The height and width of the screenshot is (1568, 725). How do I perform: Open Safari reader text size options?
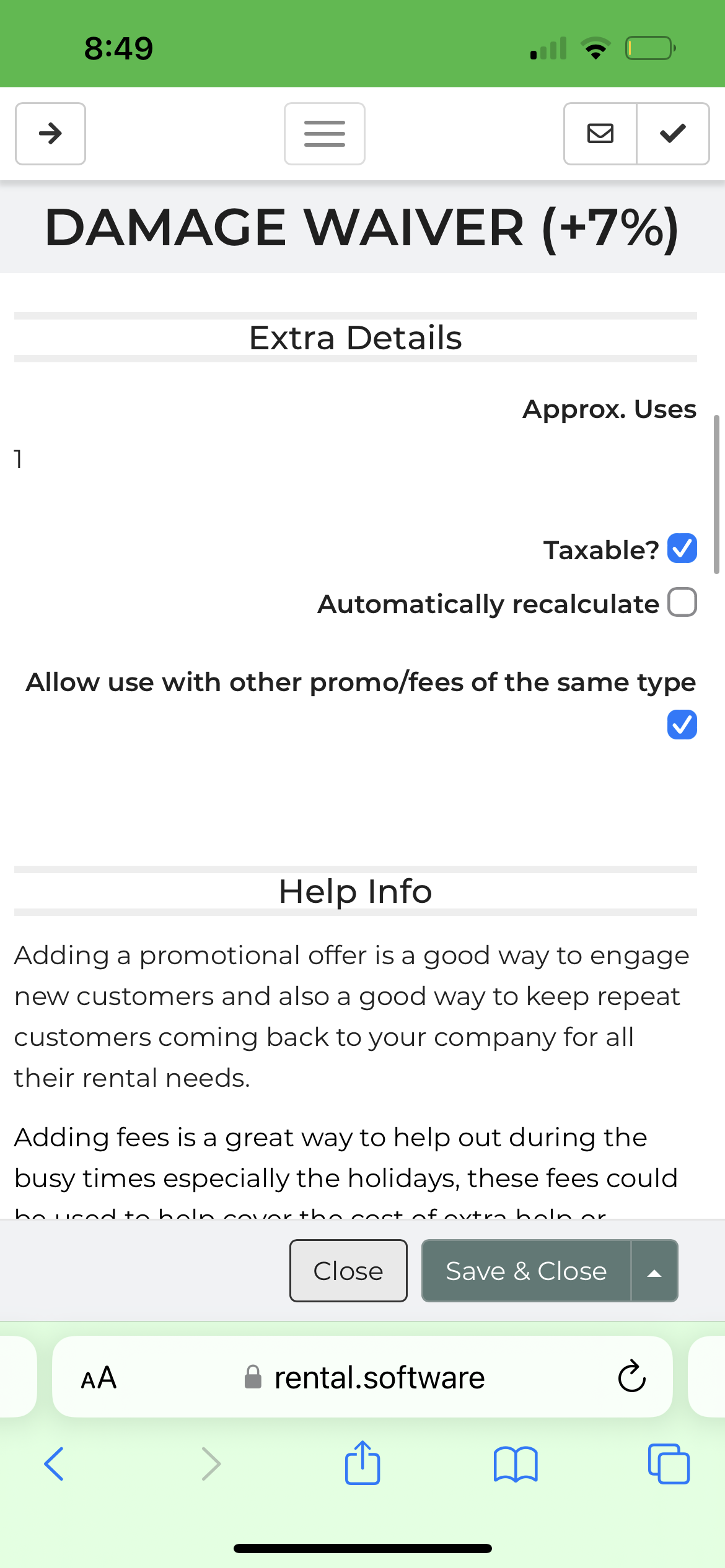point(99,1378)
